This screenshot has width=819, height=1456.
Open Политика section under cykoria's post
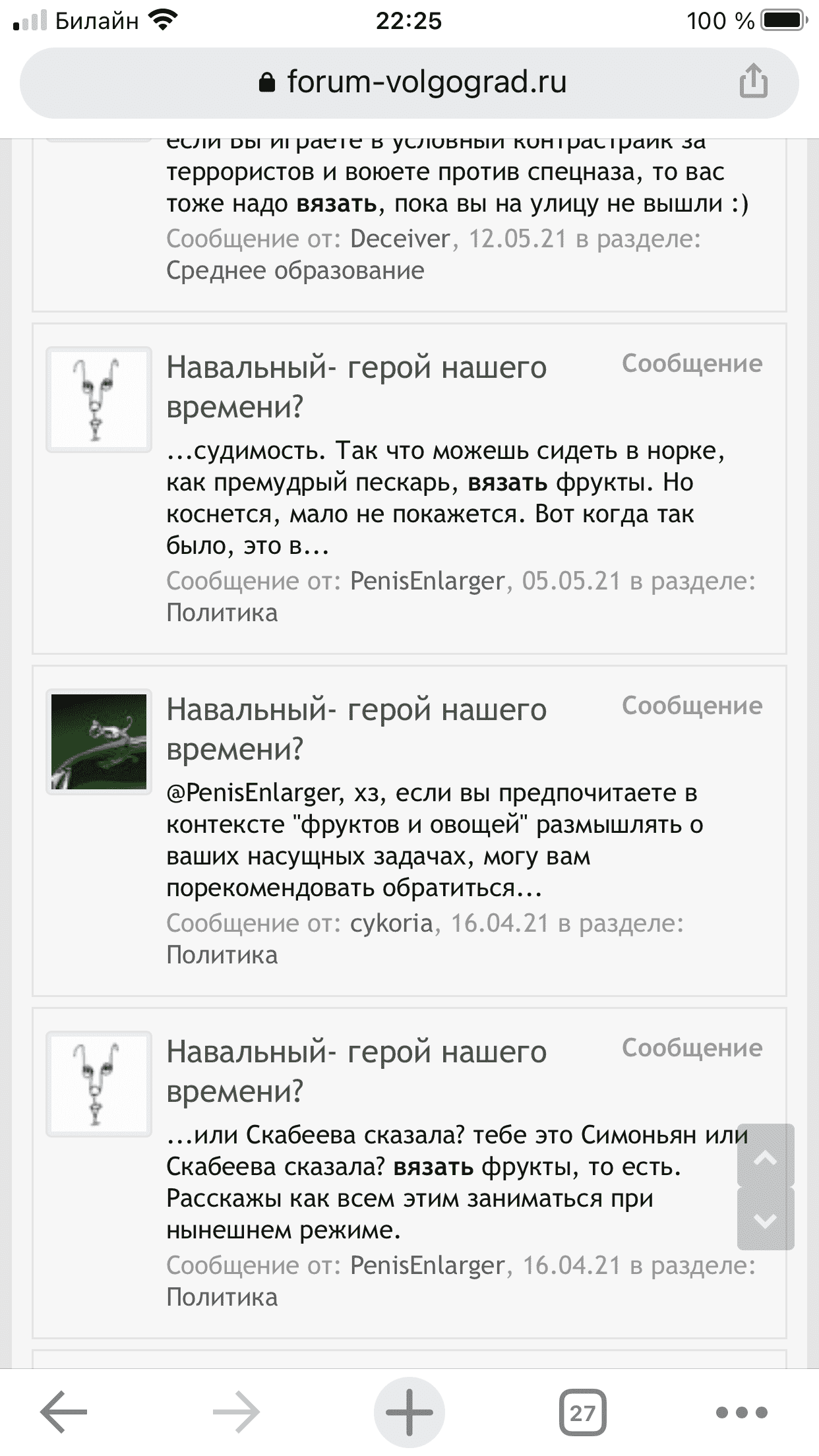point(222,955)
